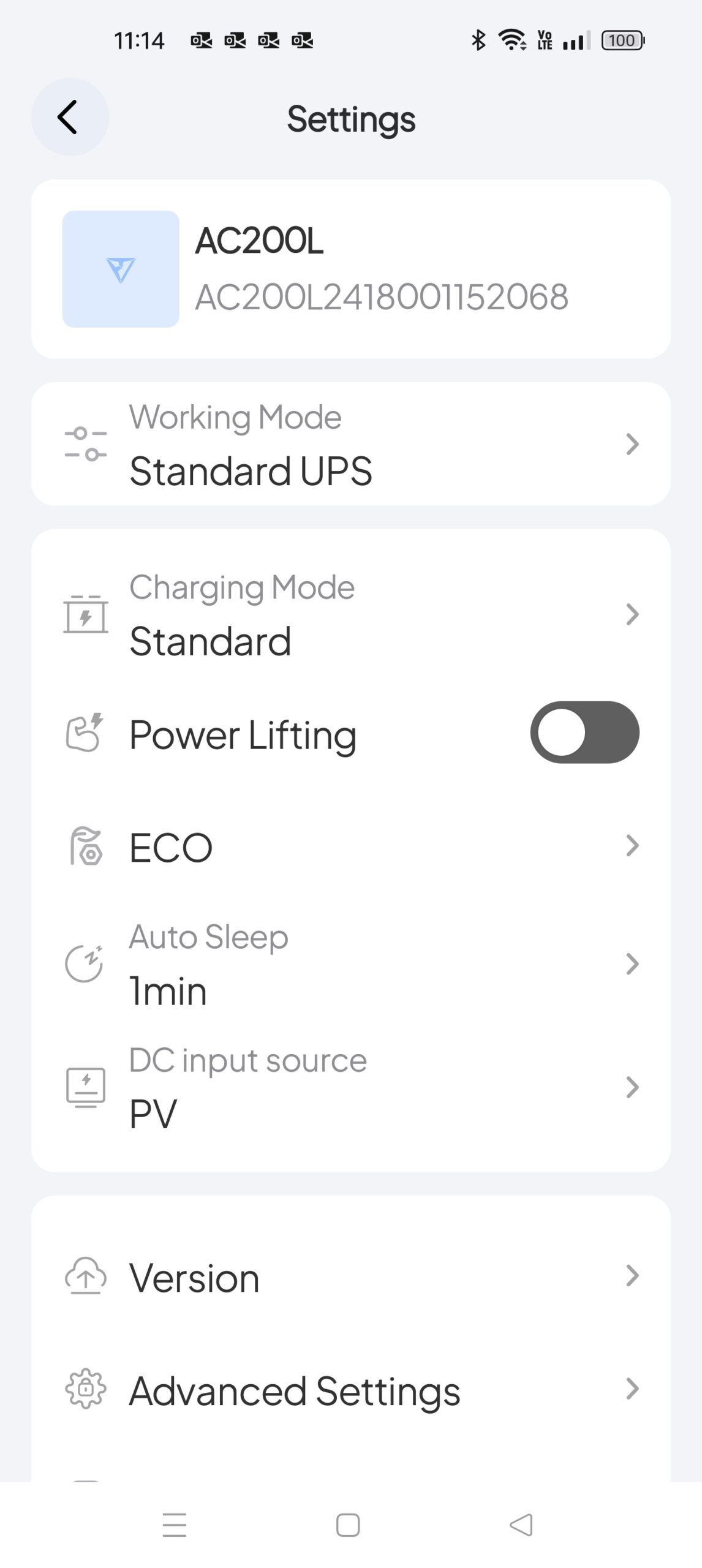Open the Version page

(350, 1277)
